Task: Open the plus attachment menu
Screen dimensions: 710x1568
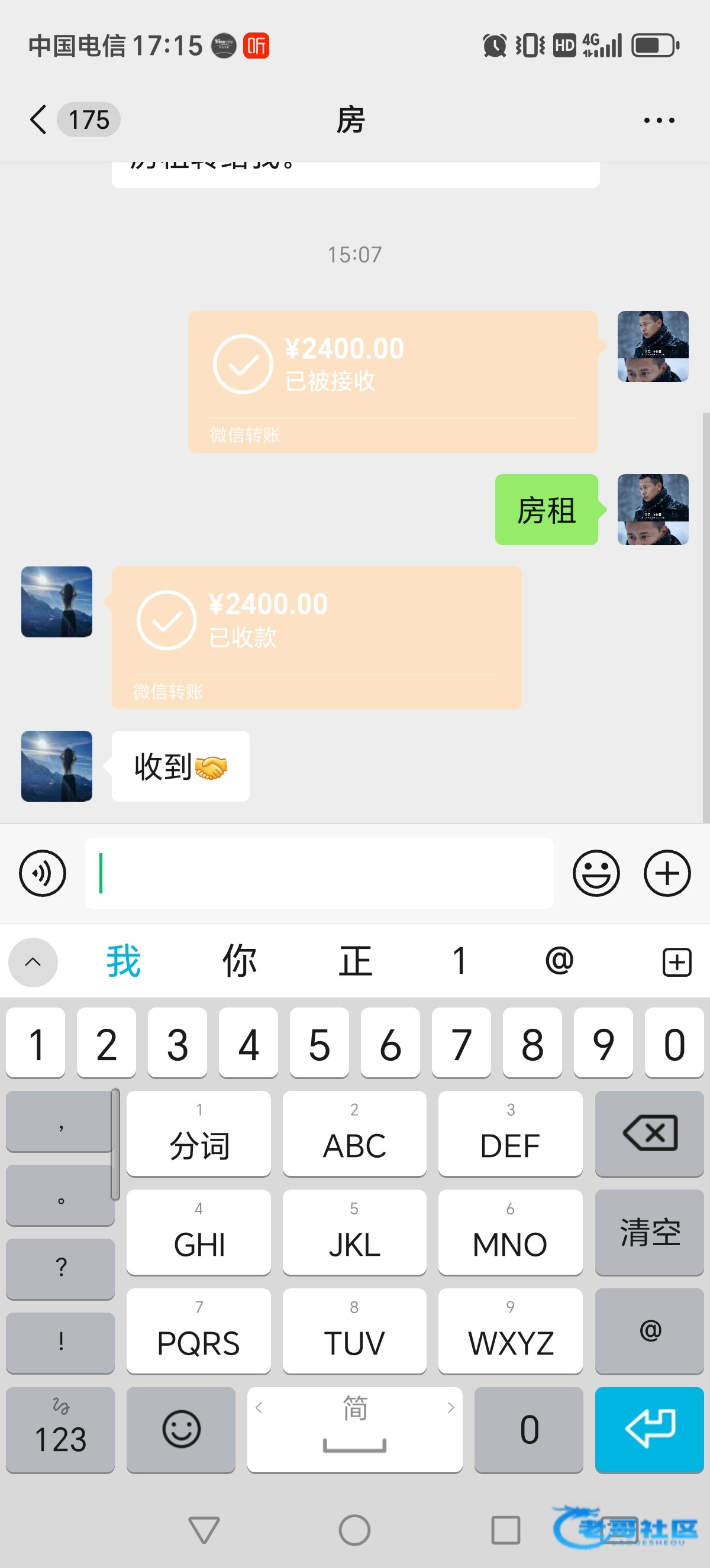Action: tap(667, 873)
